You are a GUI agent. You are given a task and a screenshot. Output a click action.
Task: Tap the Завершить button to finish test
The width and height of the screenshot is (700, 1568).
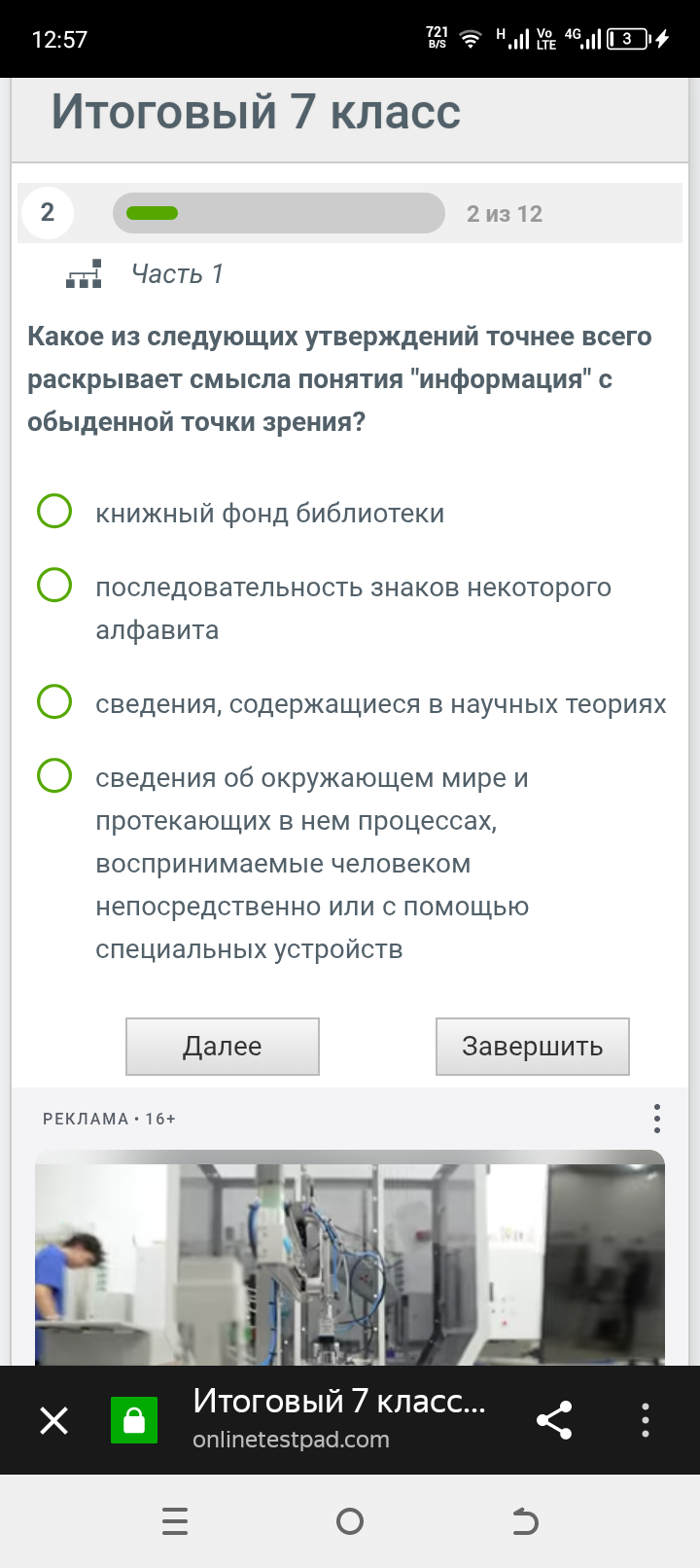point(533,1047)
